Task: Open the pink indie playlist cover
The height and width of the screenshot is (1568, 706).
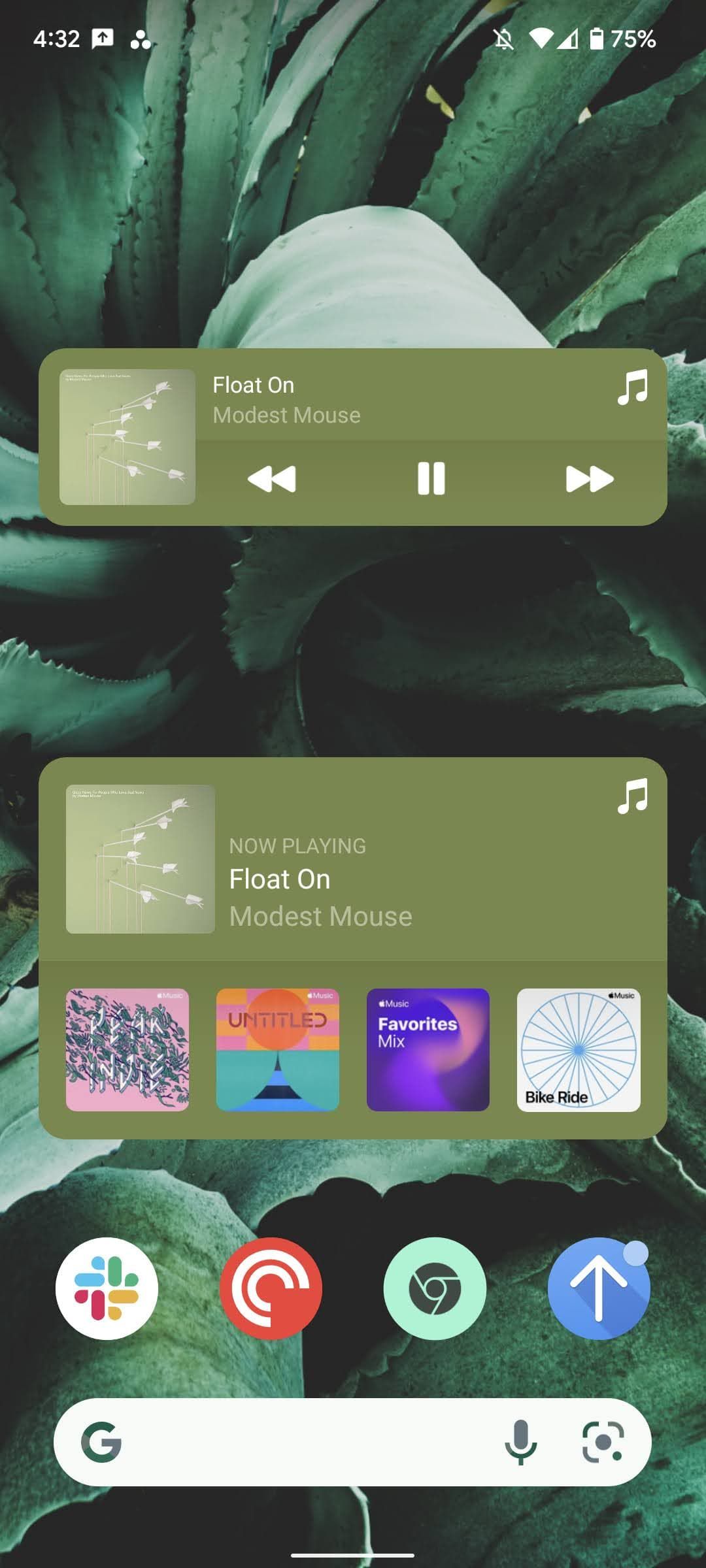Action: point(127,1049)
